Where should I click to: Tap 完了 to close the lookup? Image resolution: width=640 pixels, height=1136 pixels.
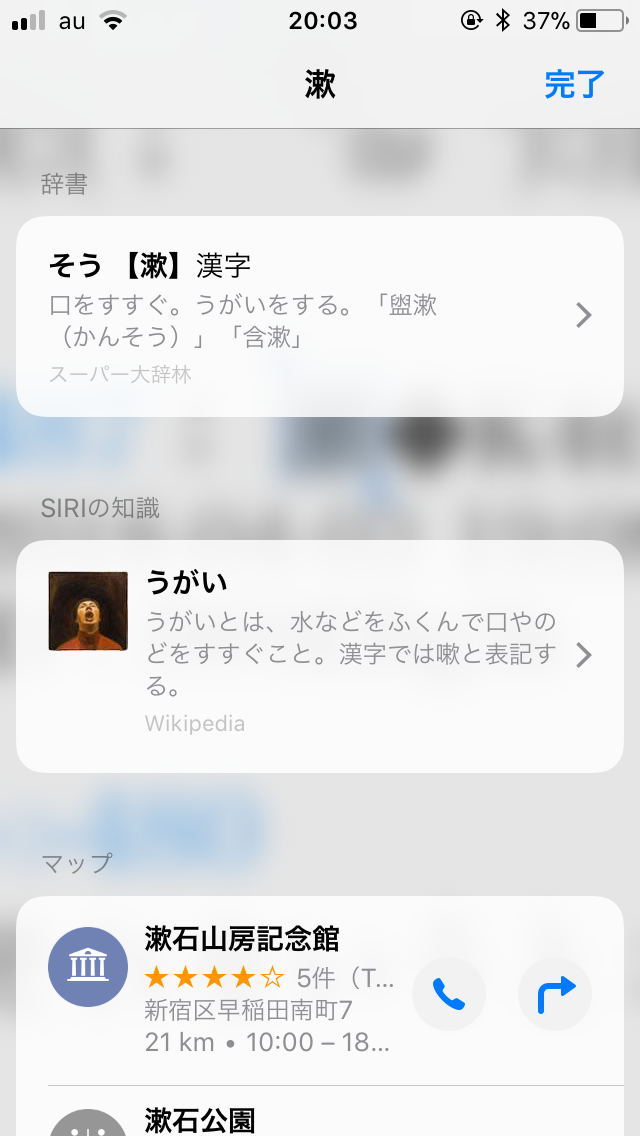[x=574, y=85]
